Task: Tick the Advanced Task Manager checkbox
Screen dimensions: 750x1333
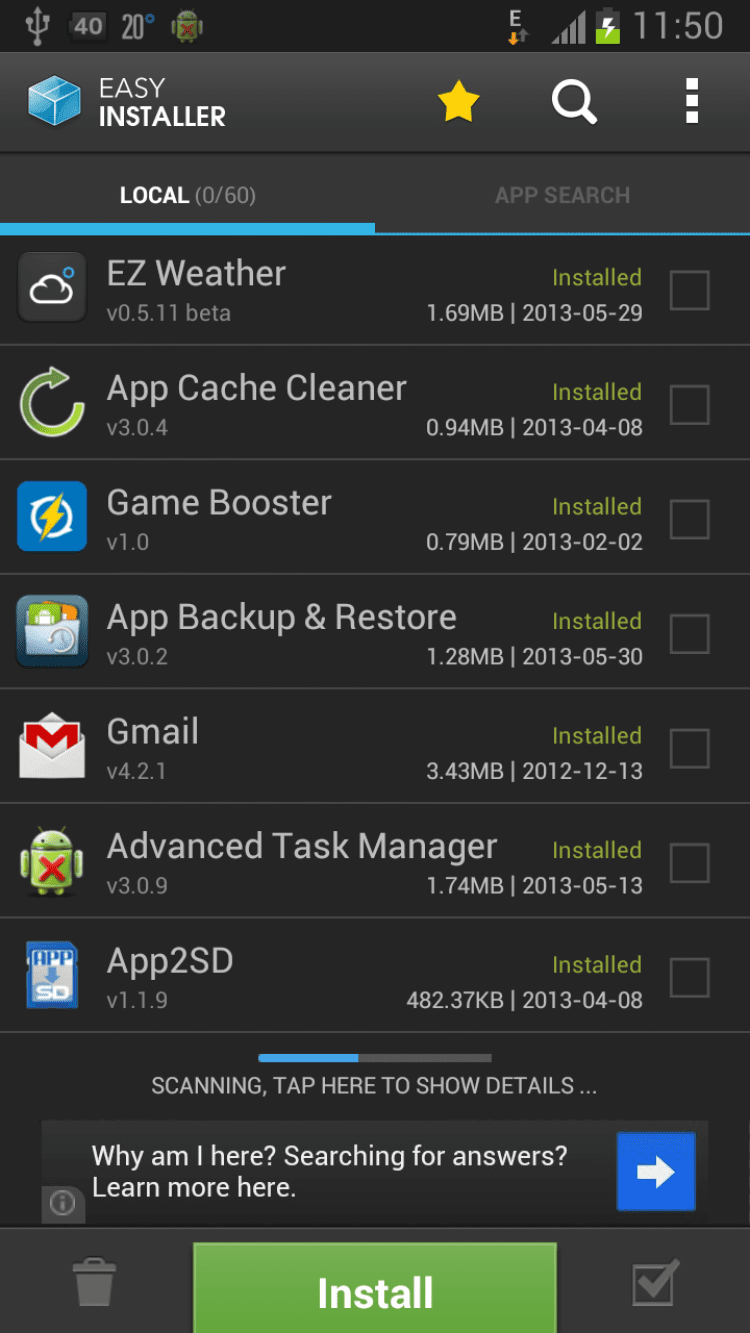Action: tap(689, 863)
